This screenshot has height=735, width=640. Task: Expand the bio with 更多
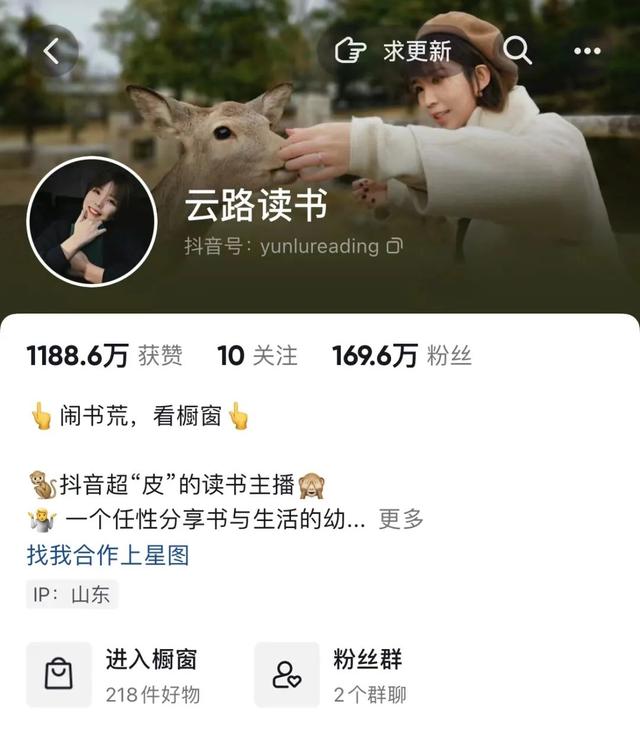[401, 519]
